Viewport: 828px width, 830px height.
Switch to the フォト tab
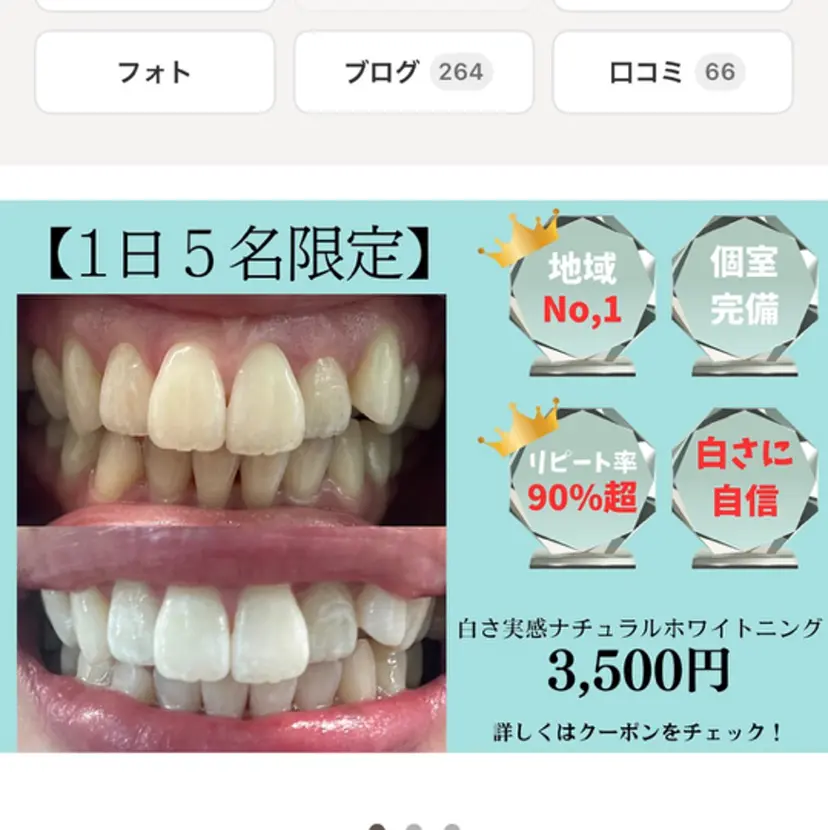(152, 71)
